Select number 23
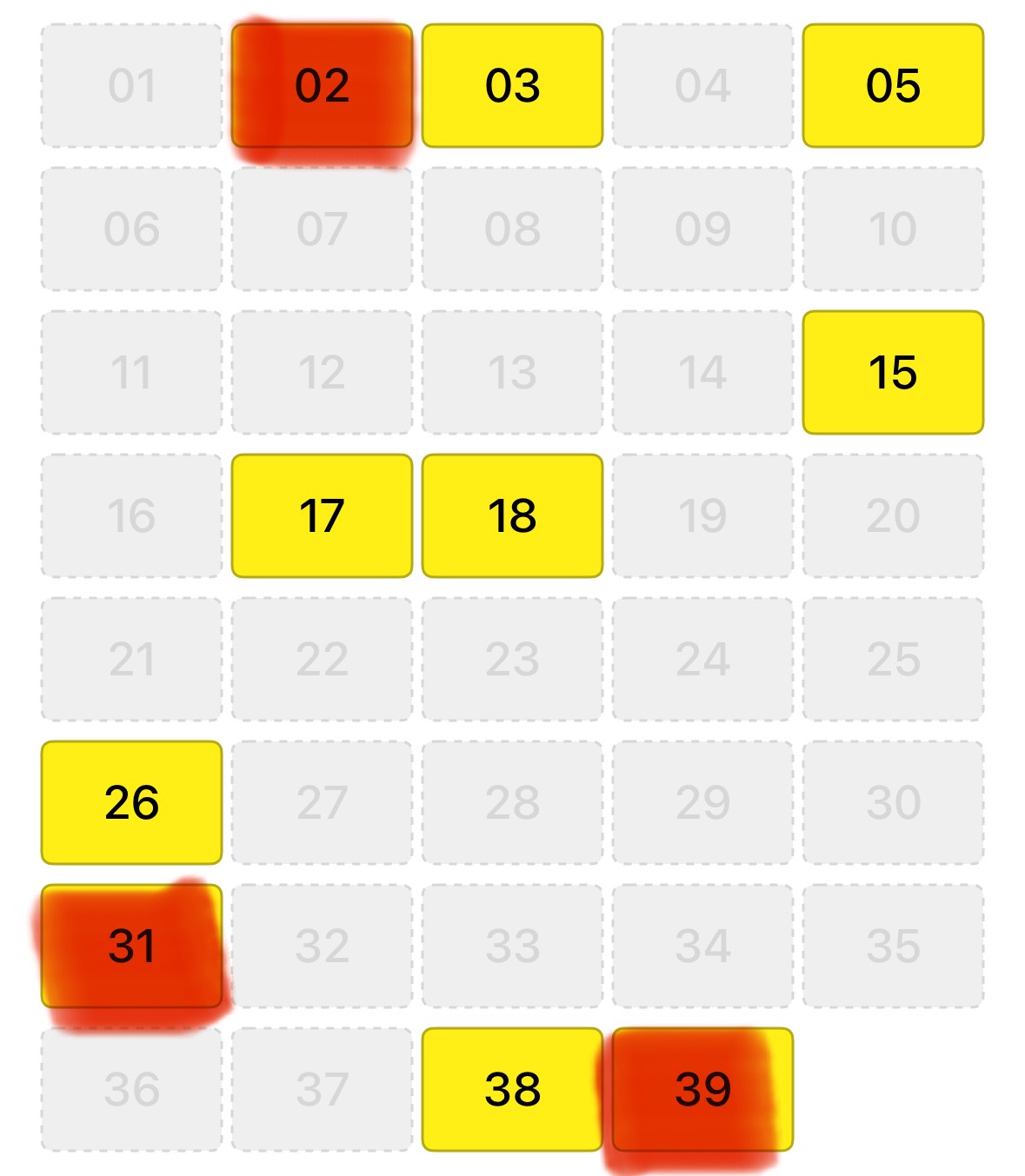 tap(512, 659)
